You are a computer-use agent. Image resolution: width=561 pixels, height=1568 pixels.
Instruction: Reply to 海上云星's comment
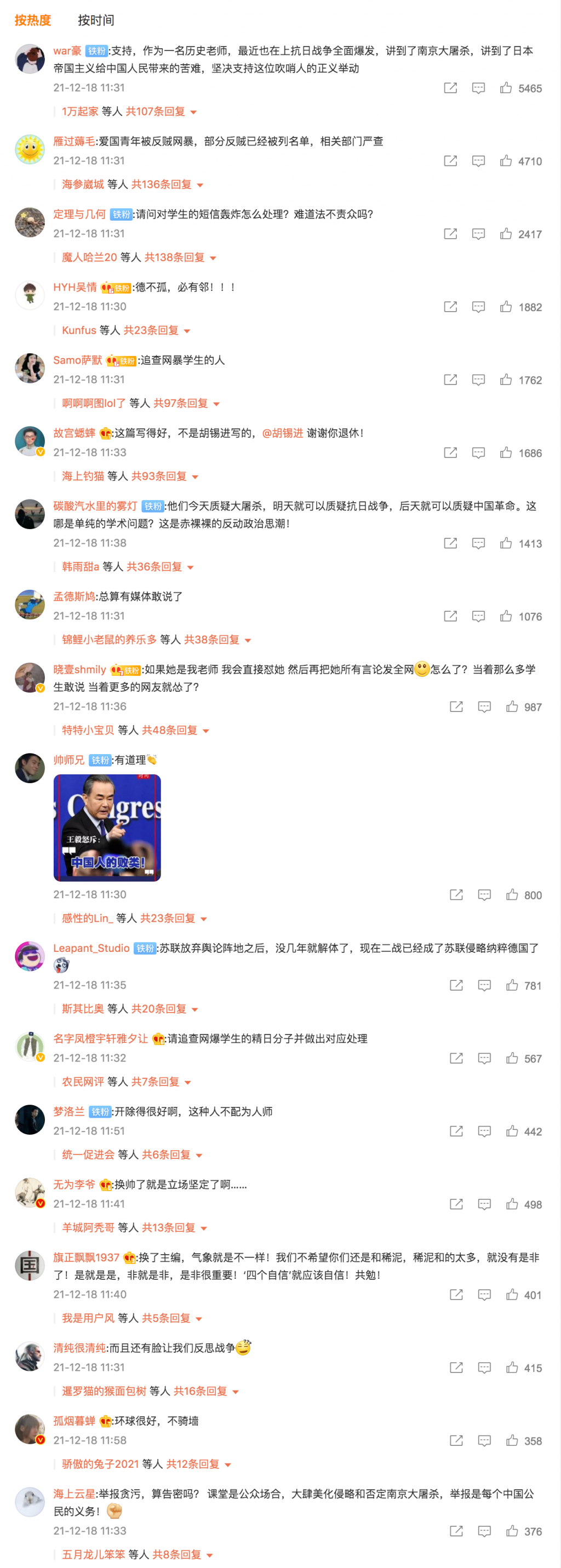pyautogui.click(x=484, y=1531)
